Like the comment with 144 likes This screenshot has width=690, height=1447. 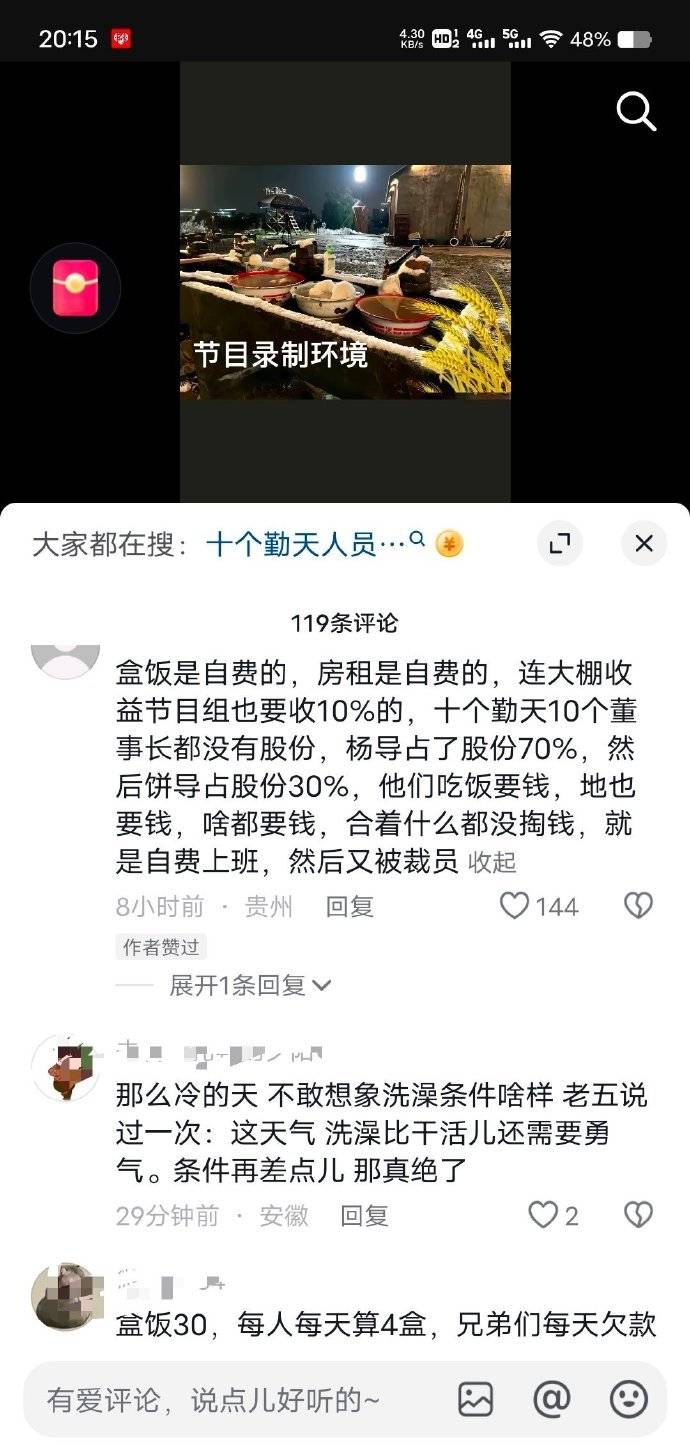[515, 906]
